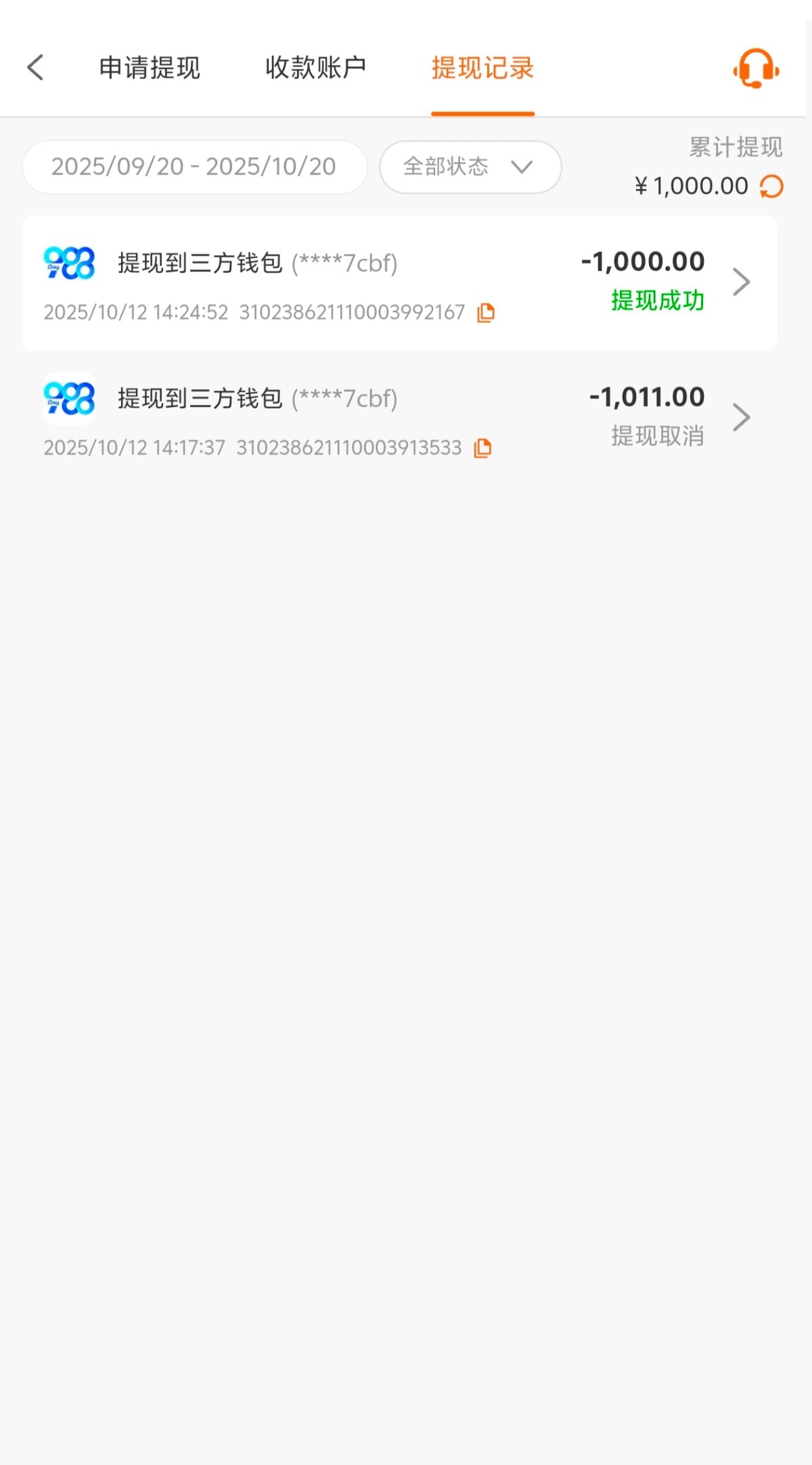812x1465 pixels.
Task: Select the 提现记录 tab
Action: [482, 68]
